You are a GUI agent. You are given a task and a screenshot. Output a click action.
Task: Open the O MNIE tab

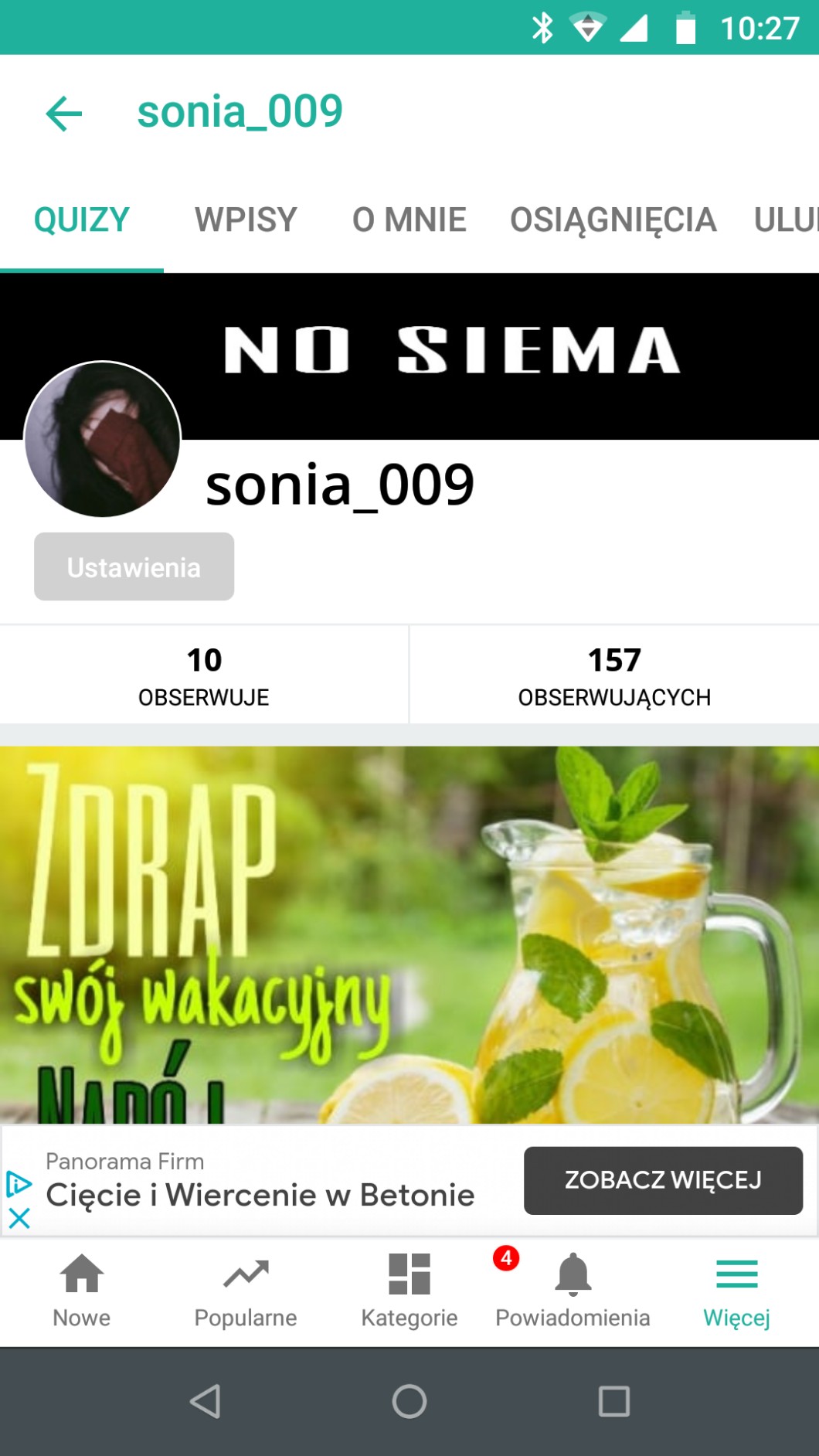(x=409, y=220)
